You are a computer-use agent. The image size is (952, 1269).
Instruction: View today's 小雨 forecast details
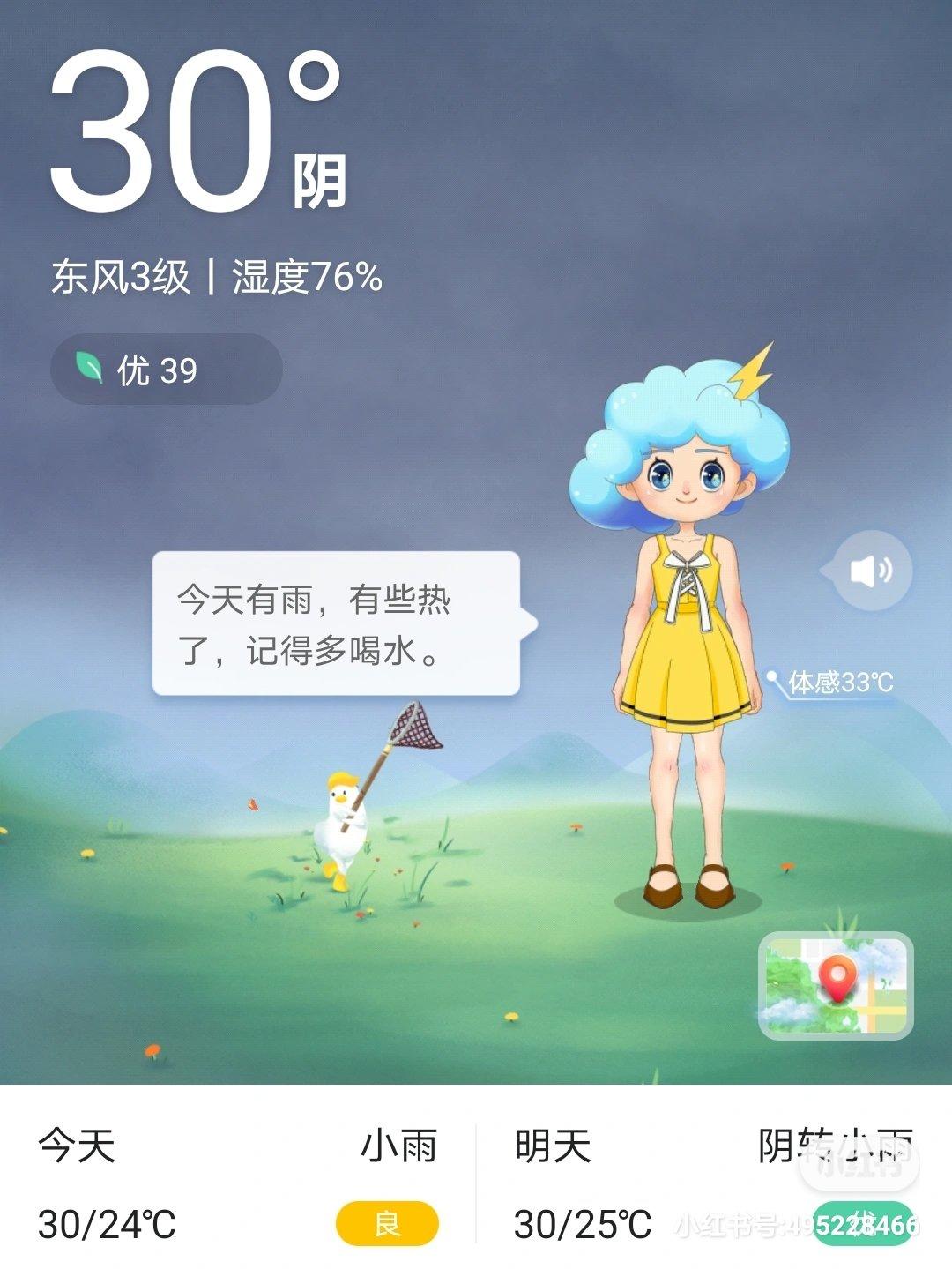(x=238, y=1182)
